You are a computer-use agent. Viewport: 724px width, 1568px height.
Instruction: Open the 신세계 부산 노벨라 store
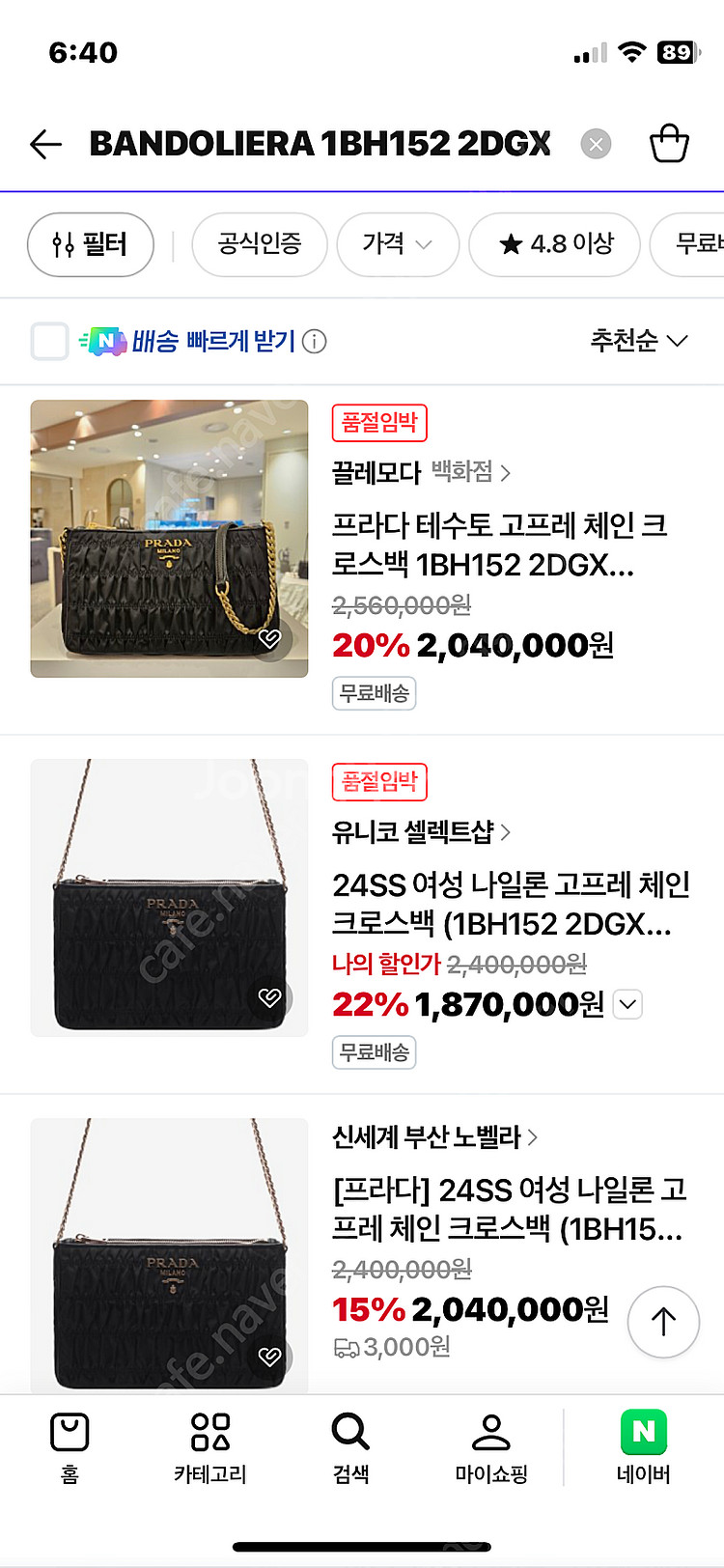[434, 1137]
